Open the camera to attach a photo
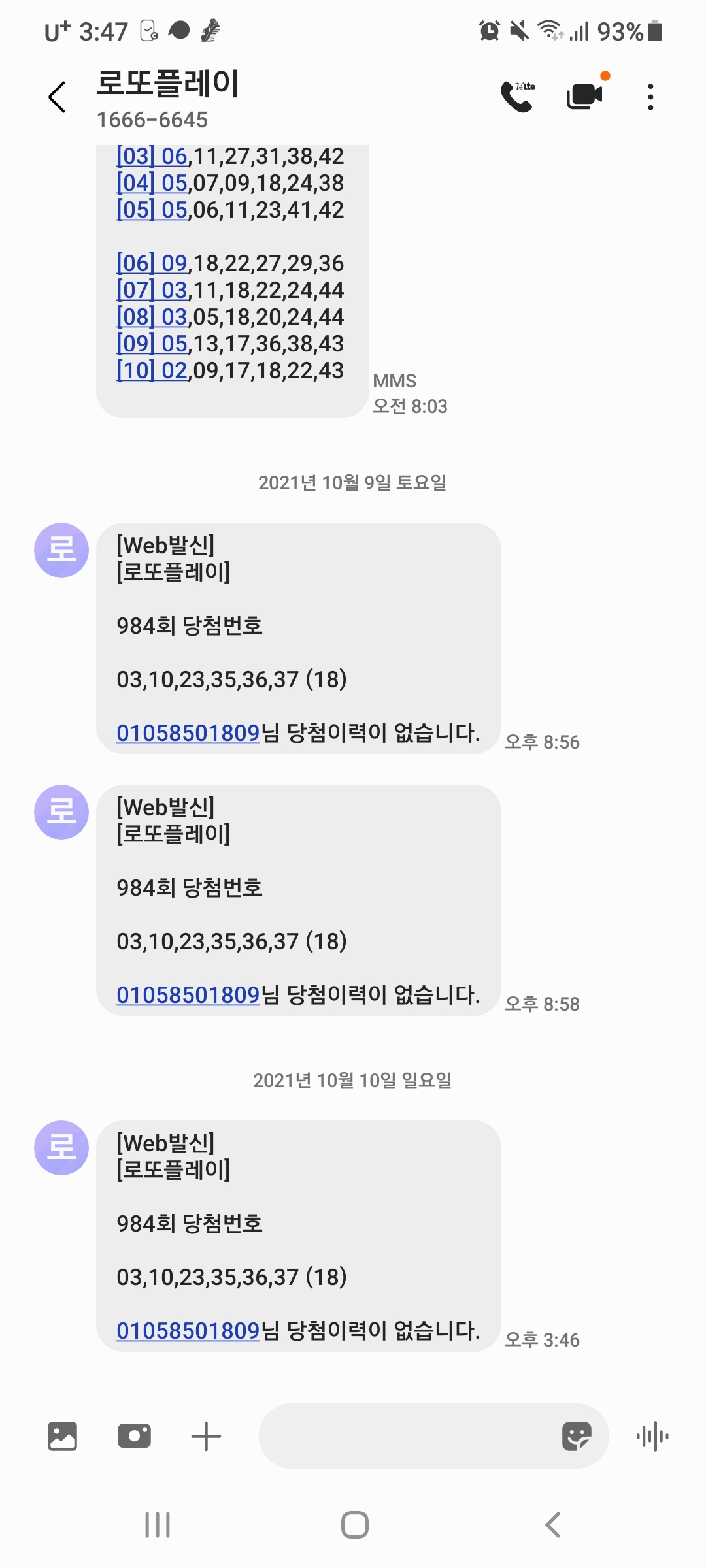Screen dimensions: 706x1568 [x=134, y=1436]
